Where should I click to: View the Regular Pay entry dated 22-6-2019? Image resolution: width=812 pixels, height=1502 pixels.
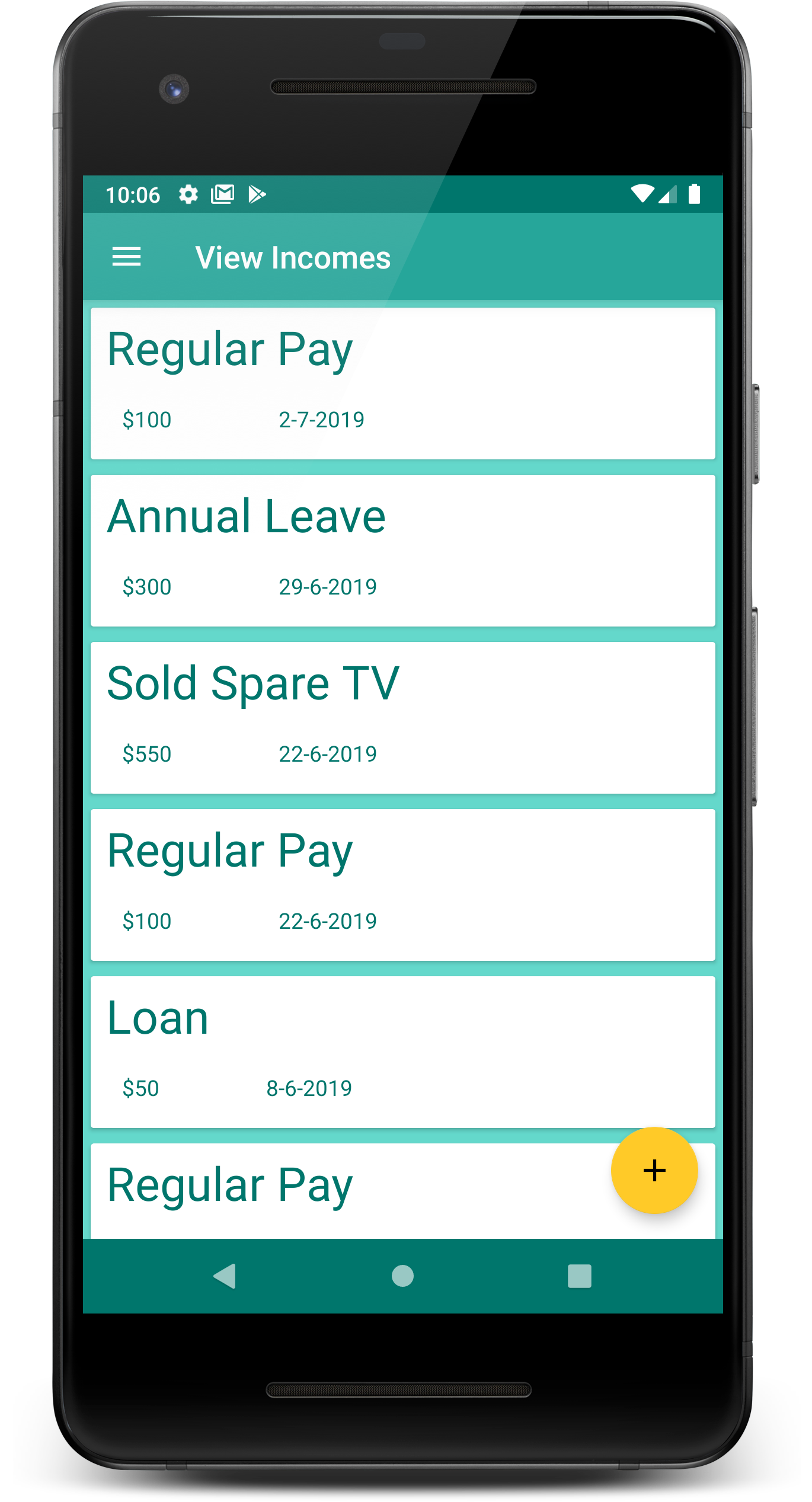click(402, 884)
